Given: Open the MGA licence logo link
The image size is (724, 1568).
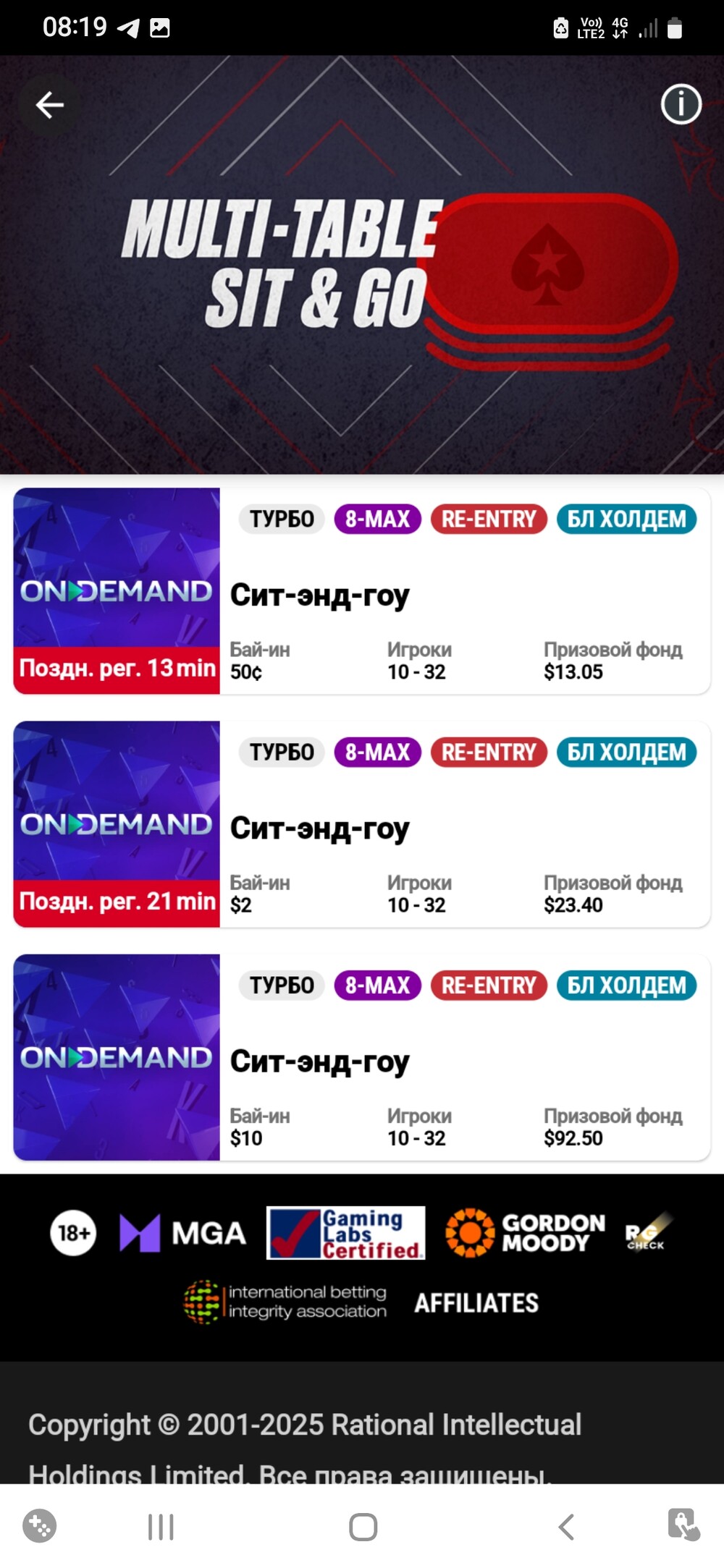Looking at the screenshot, I should (183, 1233).
